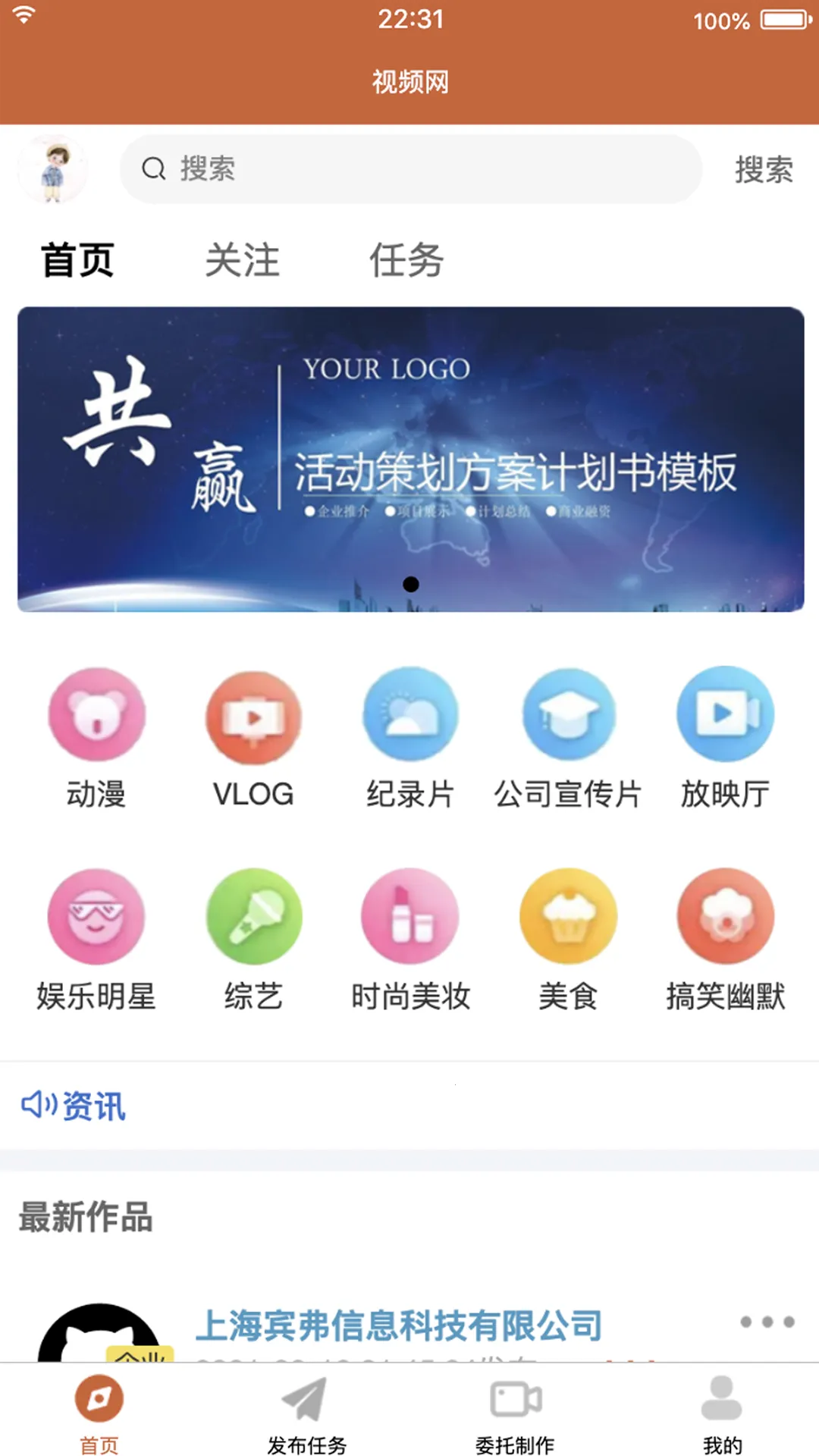Open the 时尚美妆 lipstick icon

[409, 916]
